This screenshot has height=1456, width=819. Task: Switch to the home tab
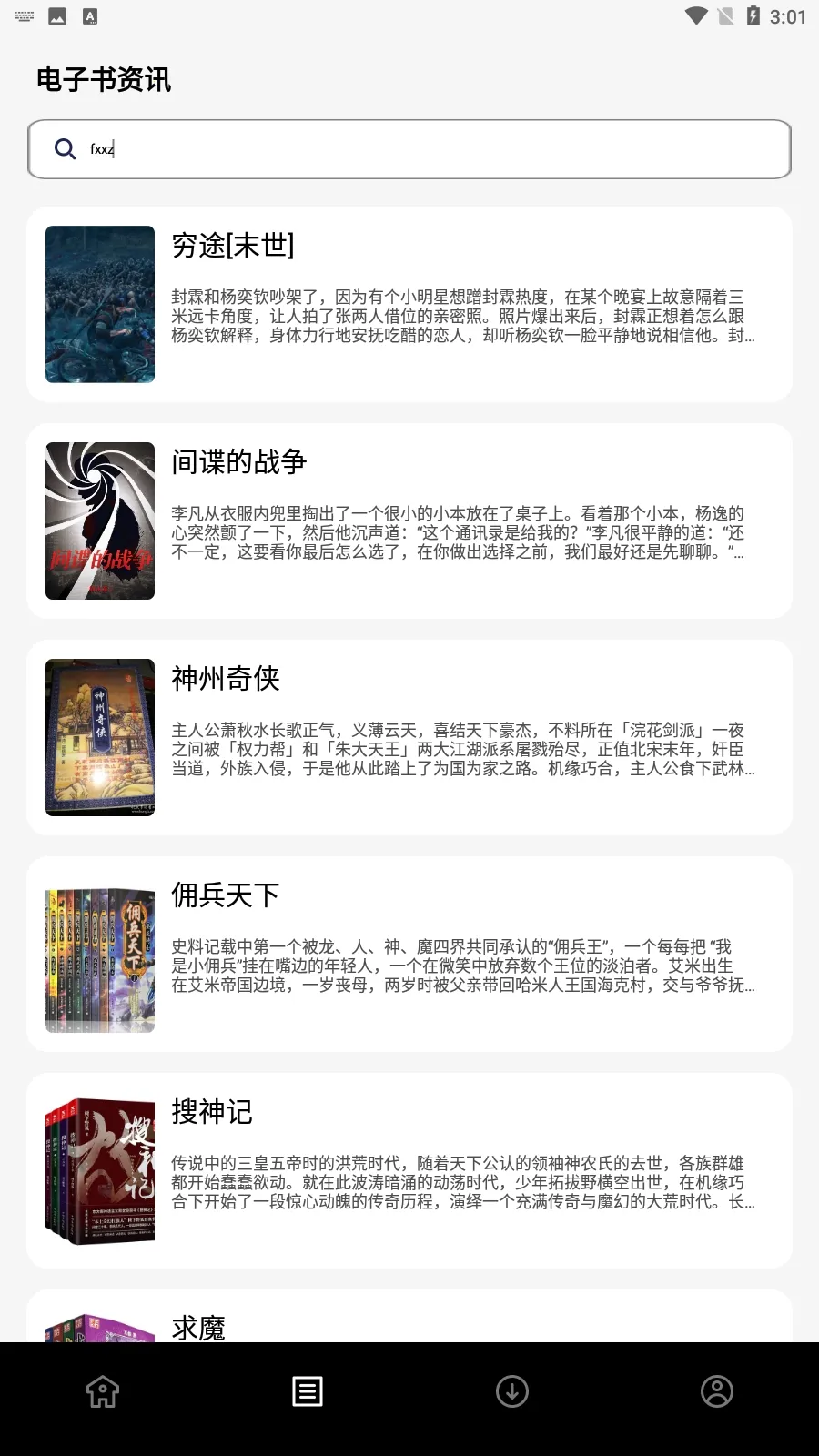[x=103, y=1391]
